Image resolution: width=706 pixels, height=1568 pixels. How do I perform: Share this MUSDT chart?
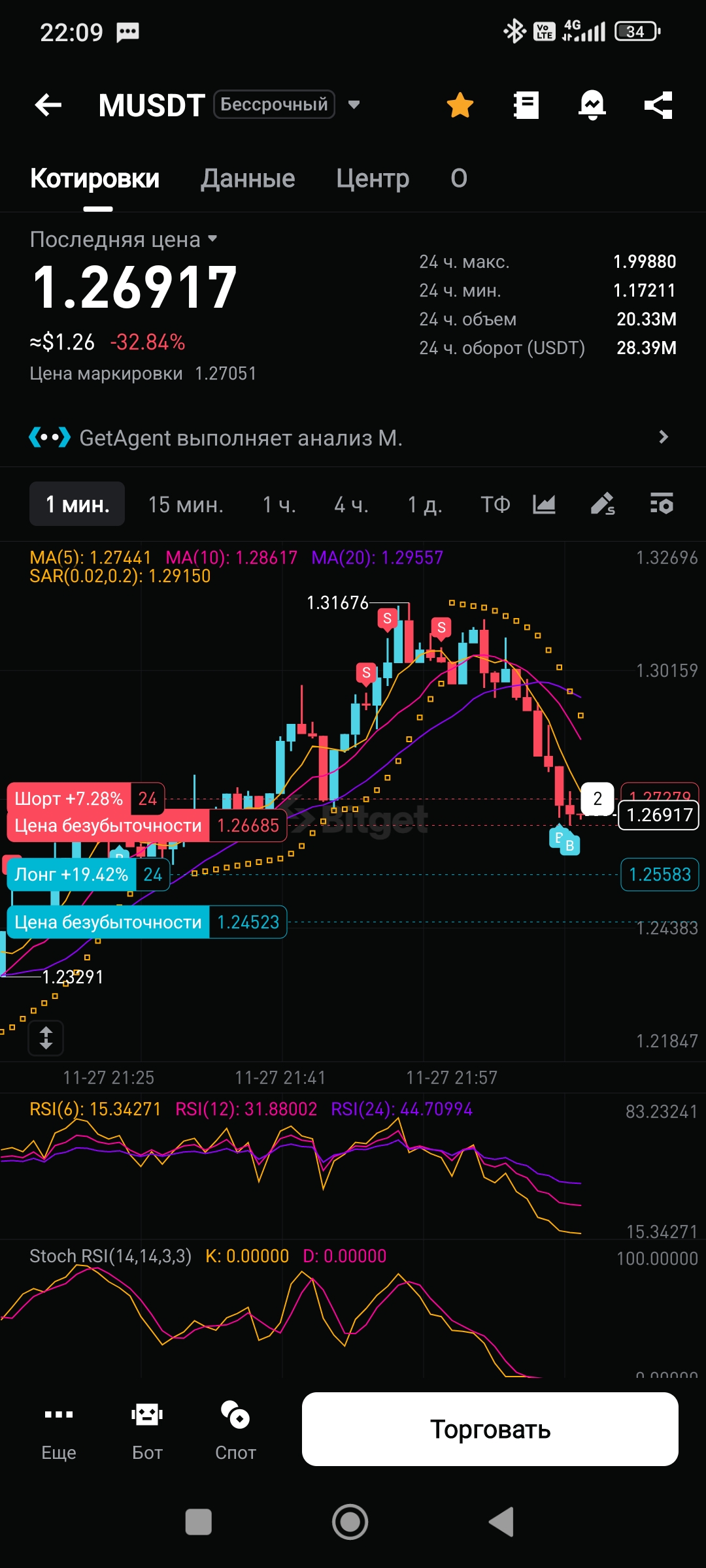click(658, 105)
